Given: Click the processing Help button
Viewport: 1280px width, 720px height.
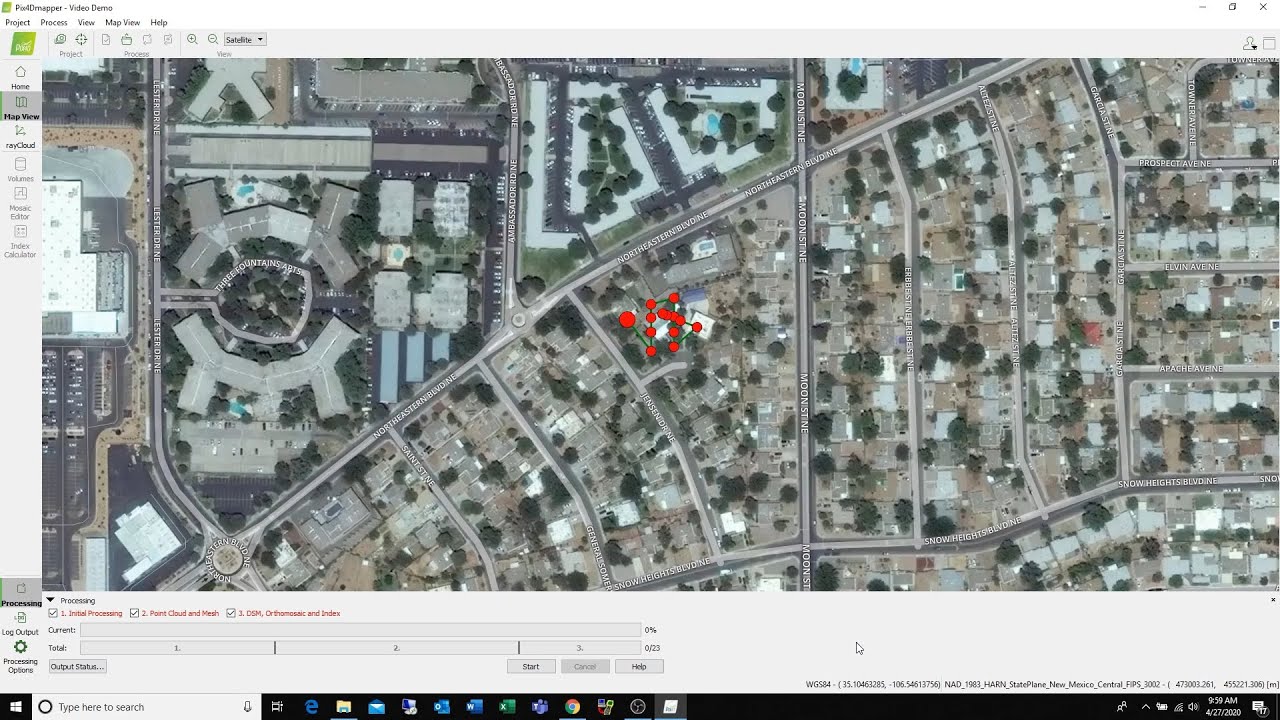Looking at the screenshot, I should pyautogui.click(x=638, y=666).
